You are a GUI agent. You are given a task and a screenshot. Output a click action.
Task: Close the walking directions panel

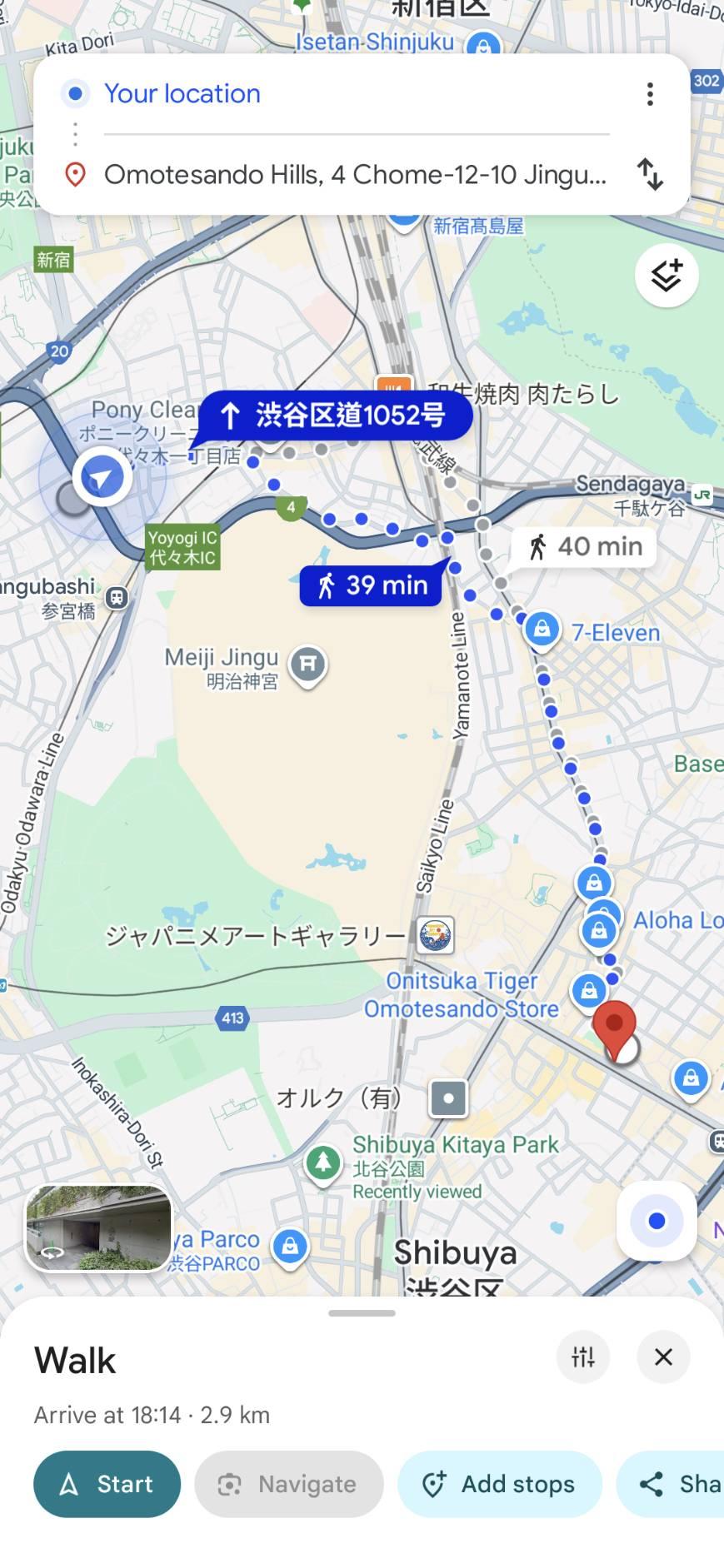[663, 1357]
